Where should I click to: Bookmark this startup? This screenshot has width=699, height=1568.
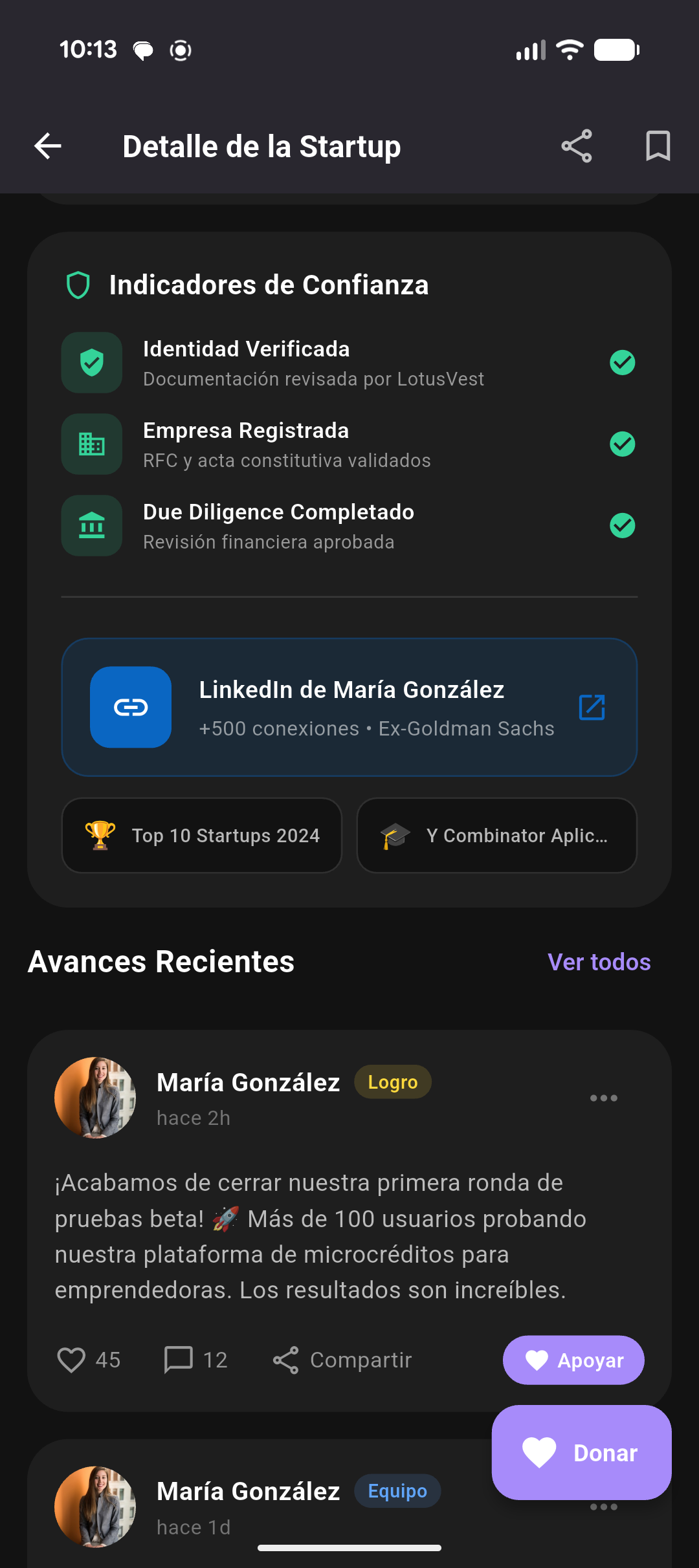pos(658,146)
